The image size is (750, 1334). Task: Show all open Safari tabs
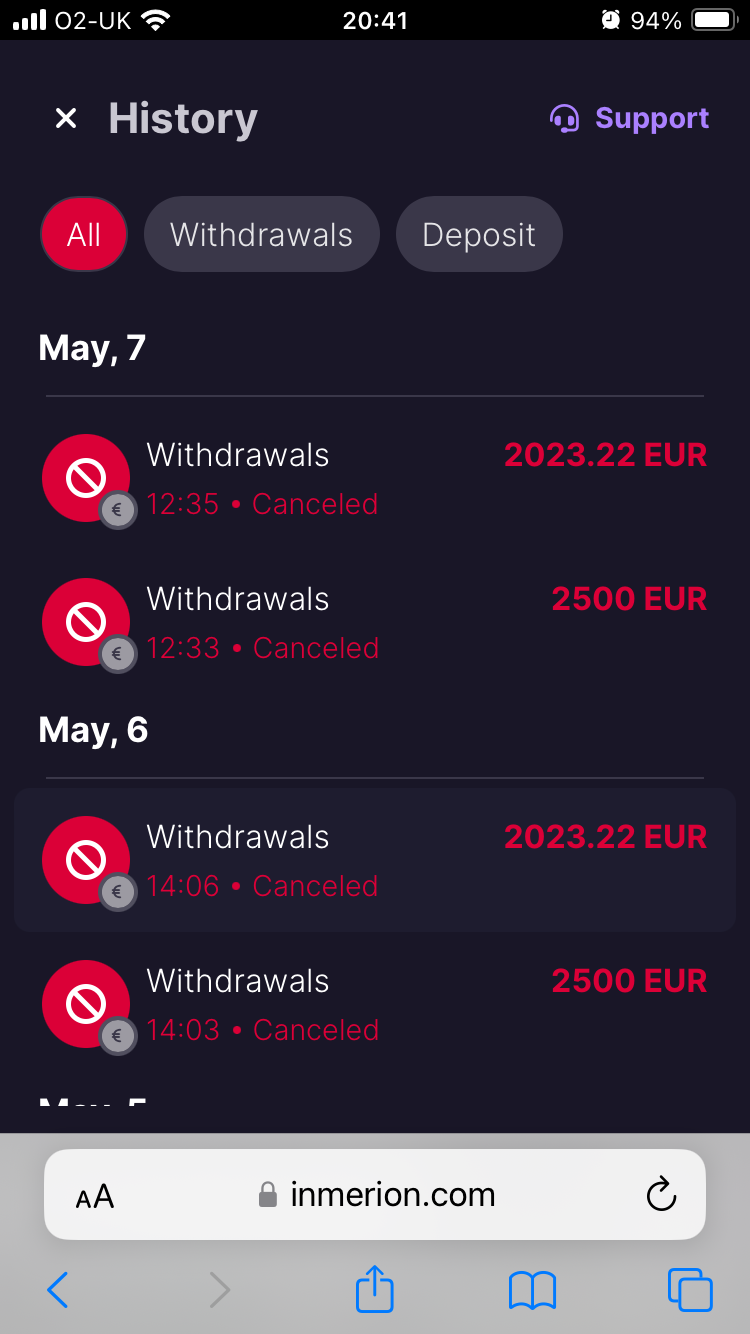point(690,1290)
